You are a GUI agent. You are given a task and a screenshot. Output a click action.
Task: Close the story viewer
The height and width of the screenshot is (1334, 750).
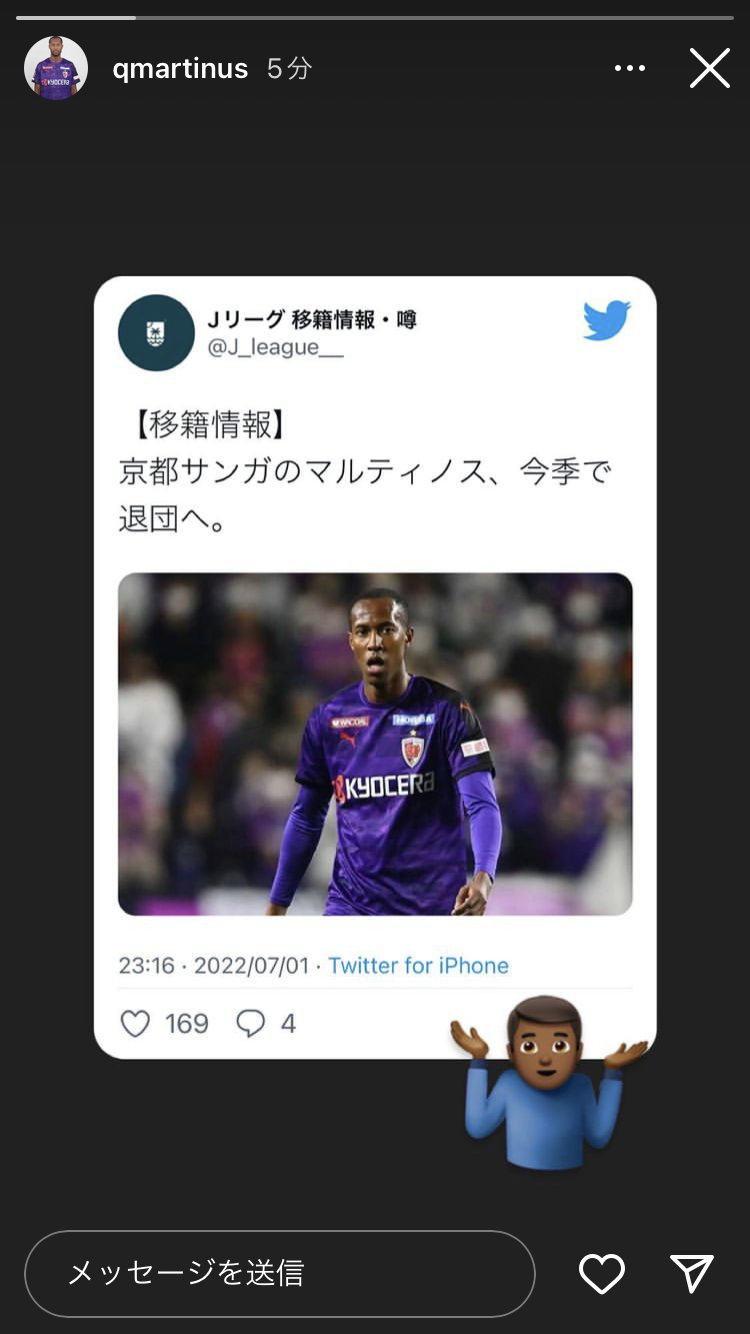(x=709, y=68)
